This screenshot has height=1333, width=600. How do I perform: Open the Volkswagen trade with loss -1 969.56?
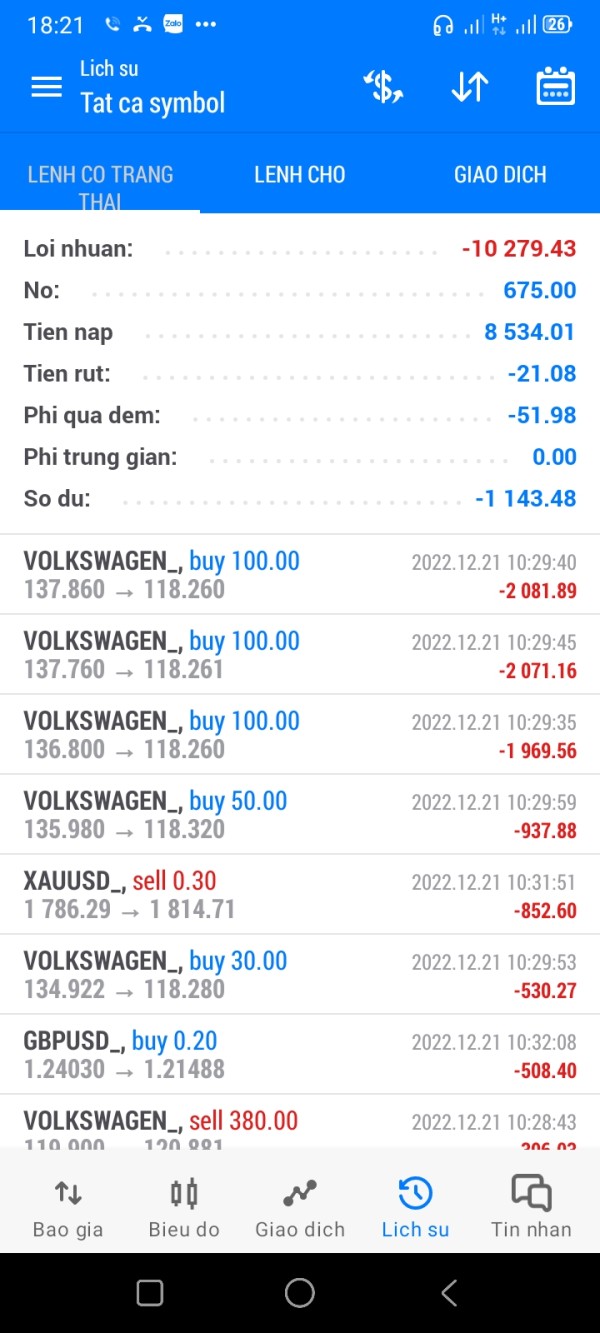[x=300, y=735]
